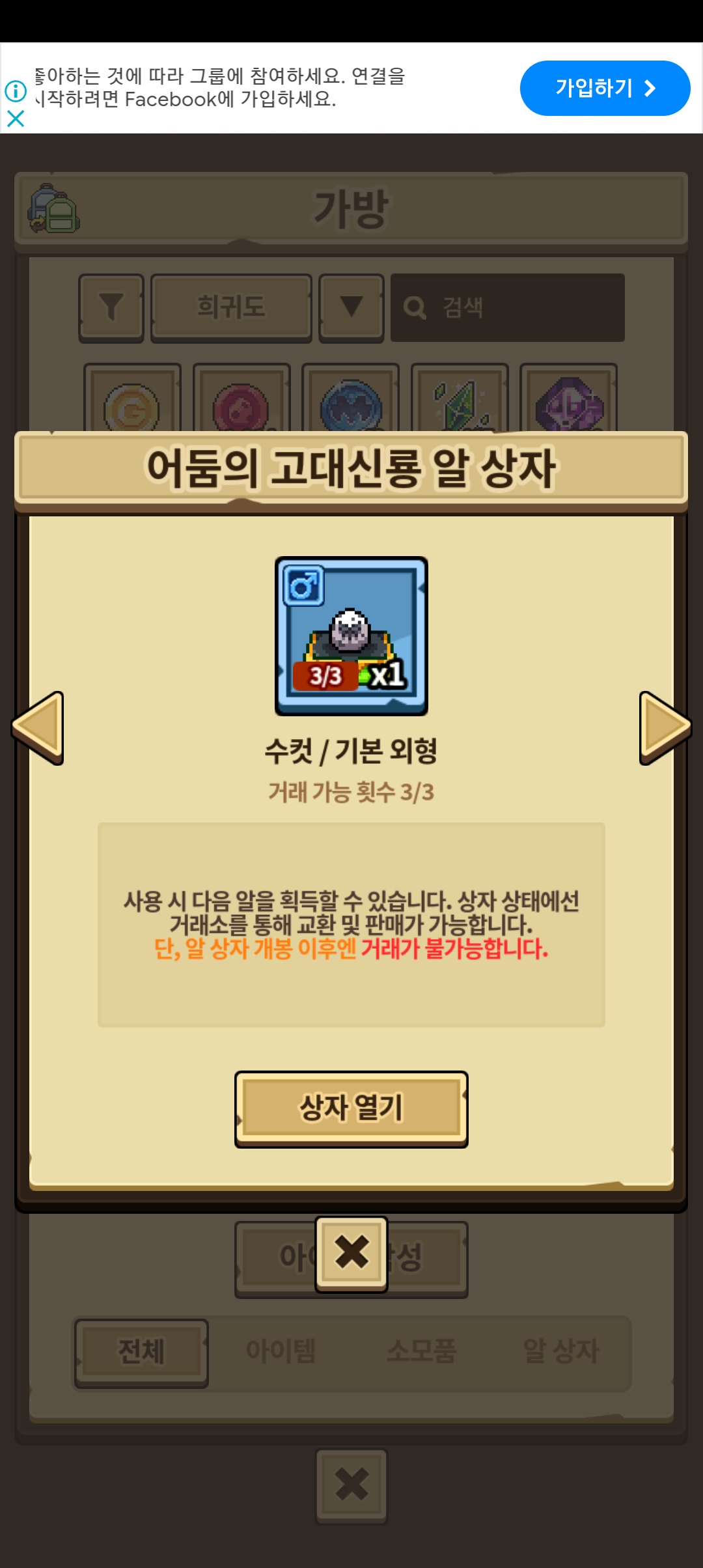This screenshot has width=703, height=1568.
Task: Go to the previous egg box item
Action: click(x=38, y=727)
